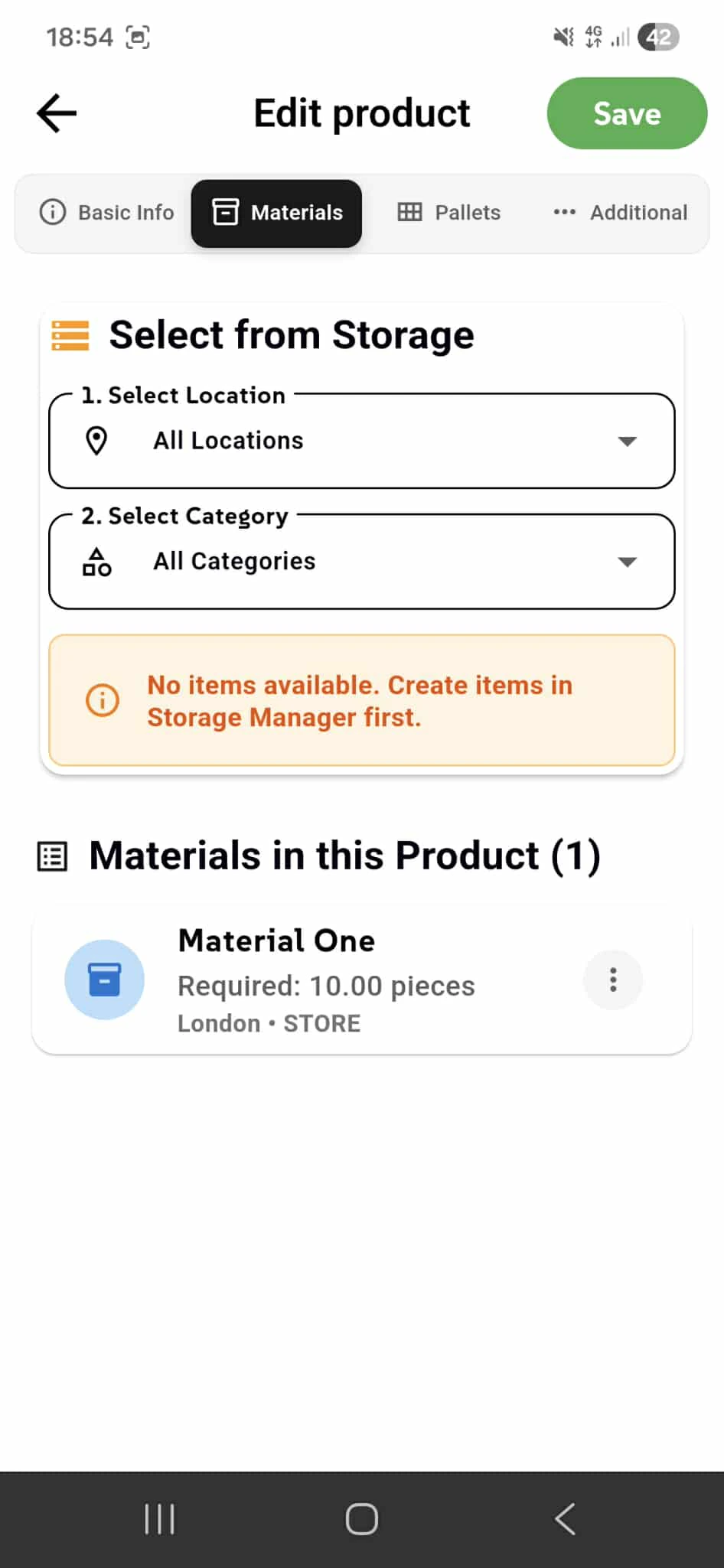Select the Basic Info tab label
The image size is (724, 1568).
125,212
